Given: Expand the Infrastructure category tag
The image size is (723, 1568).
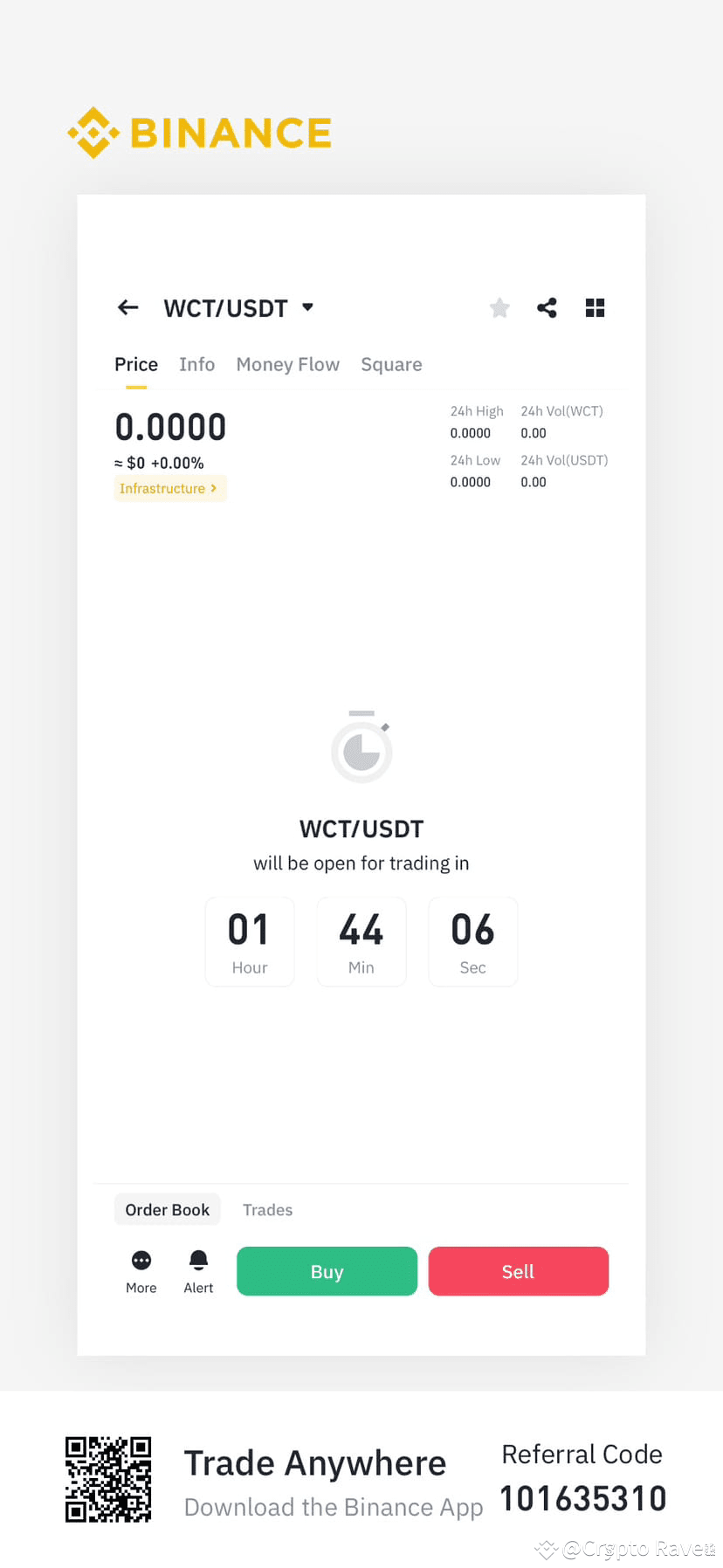Looking at the screenshot, I should click(170, 488).
